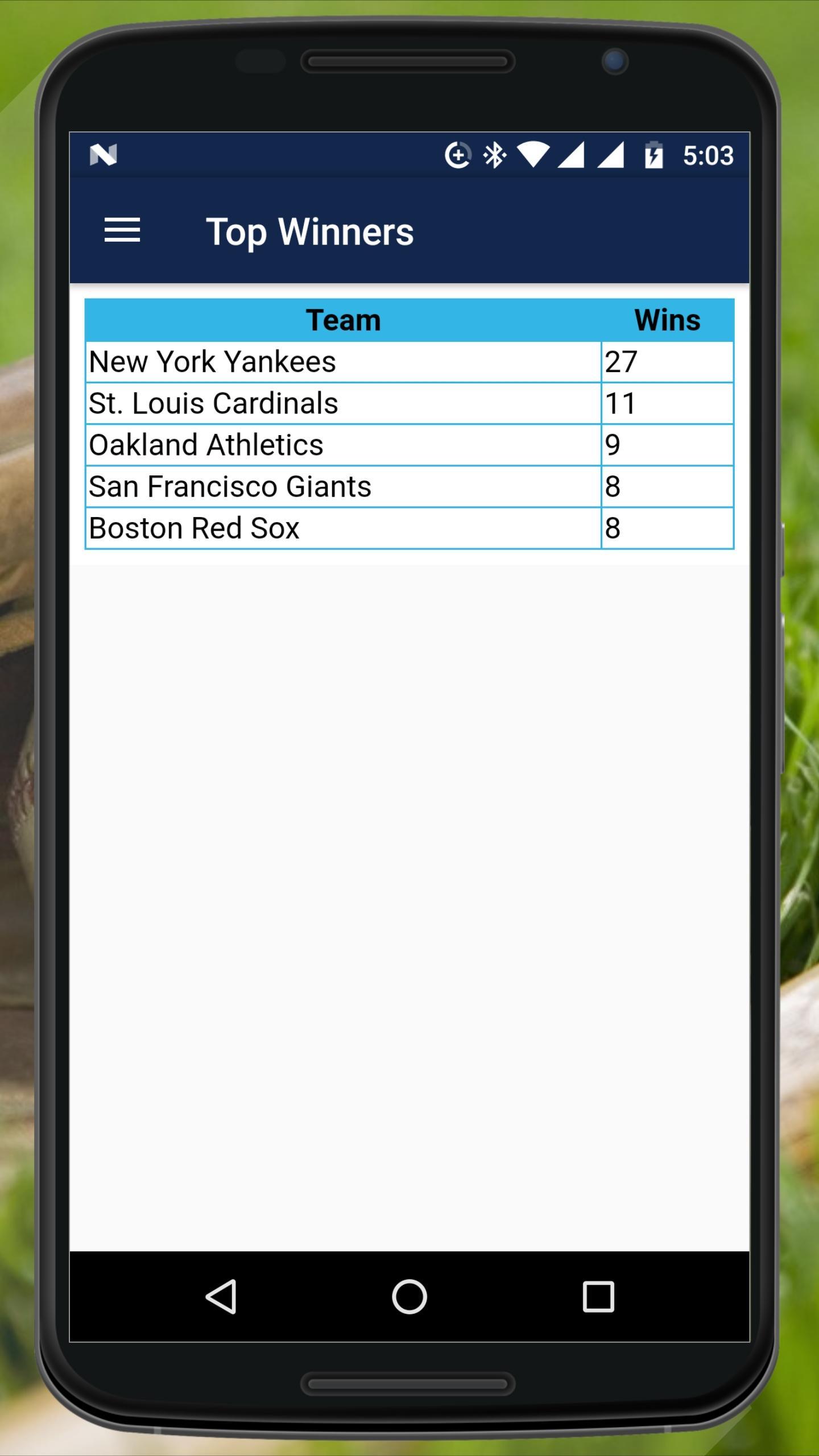Tap the Team column header
The height and width of the screenshot is (1456, 819).
pos(342,320)
